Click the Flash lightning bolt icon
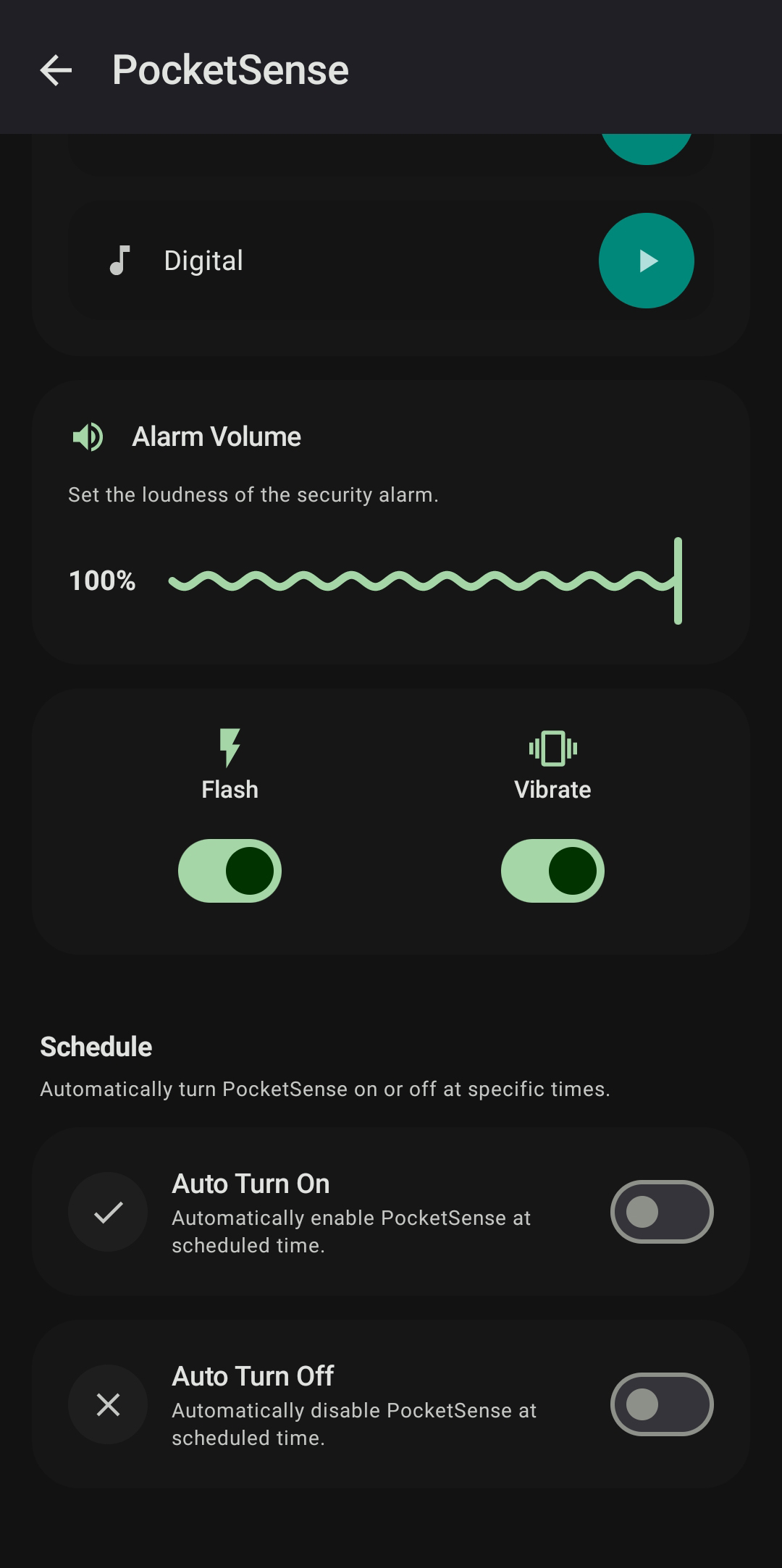This screenshot has width=782, height=1568. pos(230,747)
